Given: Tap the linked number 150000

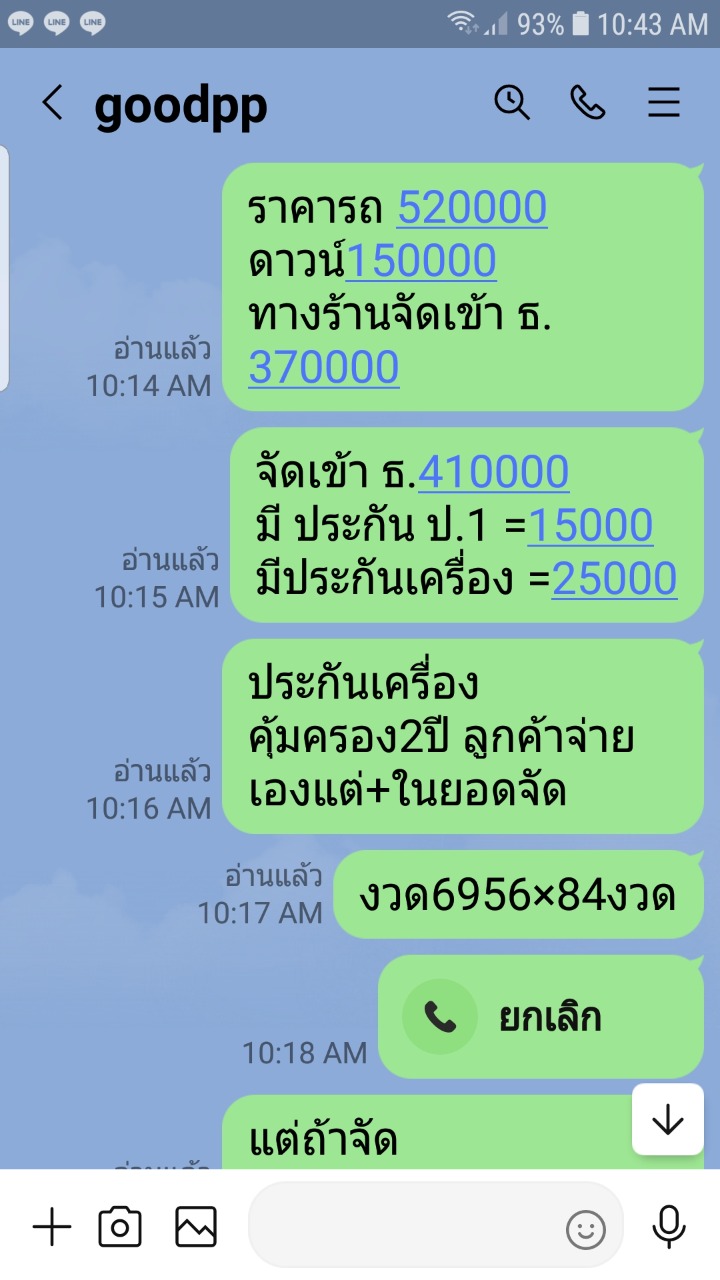Looking at the screenshot, I should tap(421, 261).
